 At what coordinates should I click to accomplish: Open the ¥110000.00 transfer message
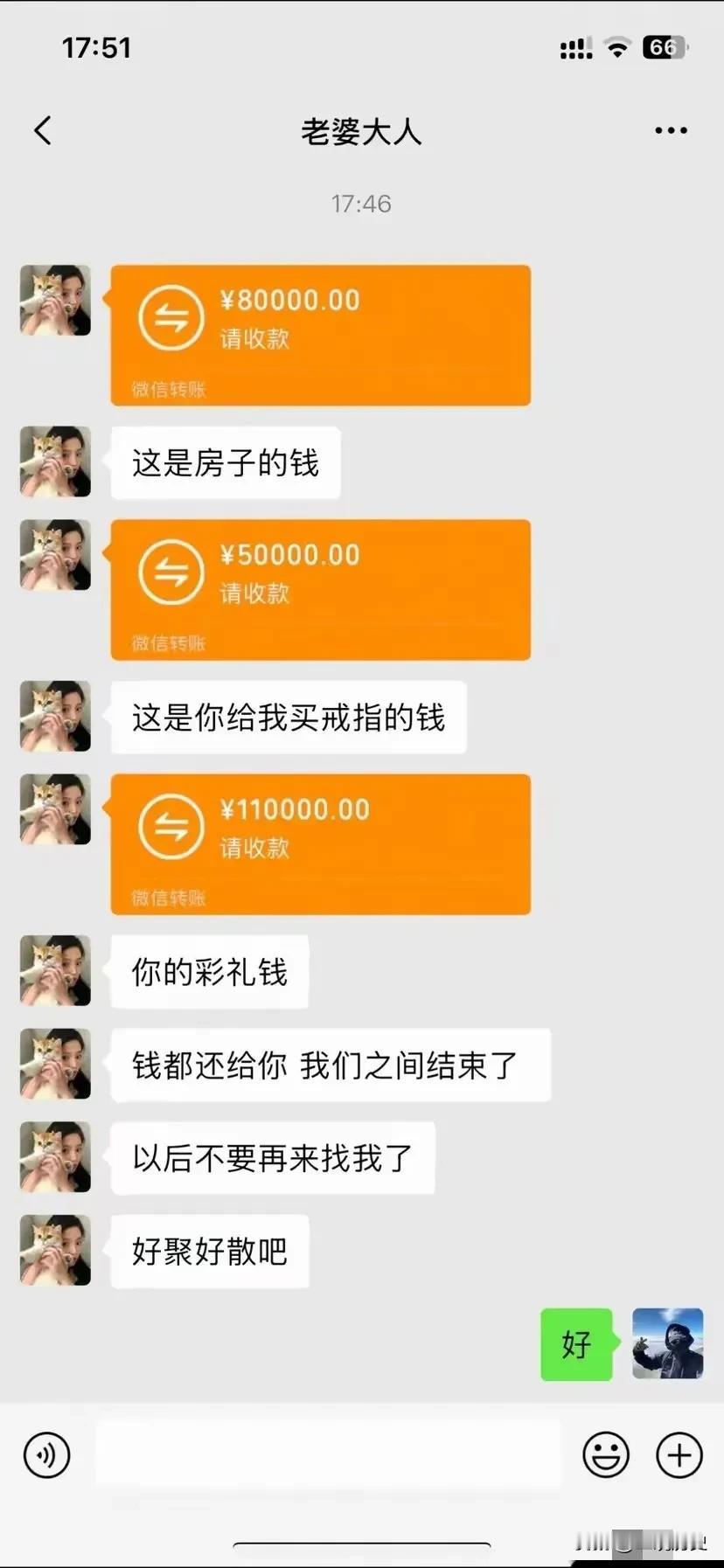[320, 843]
